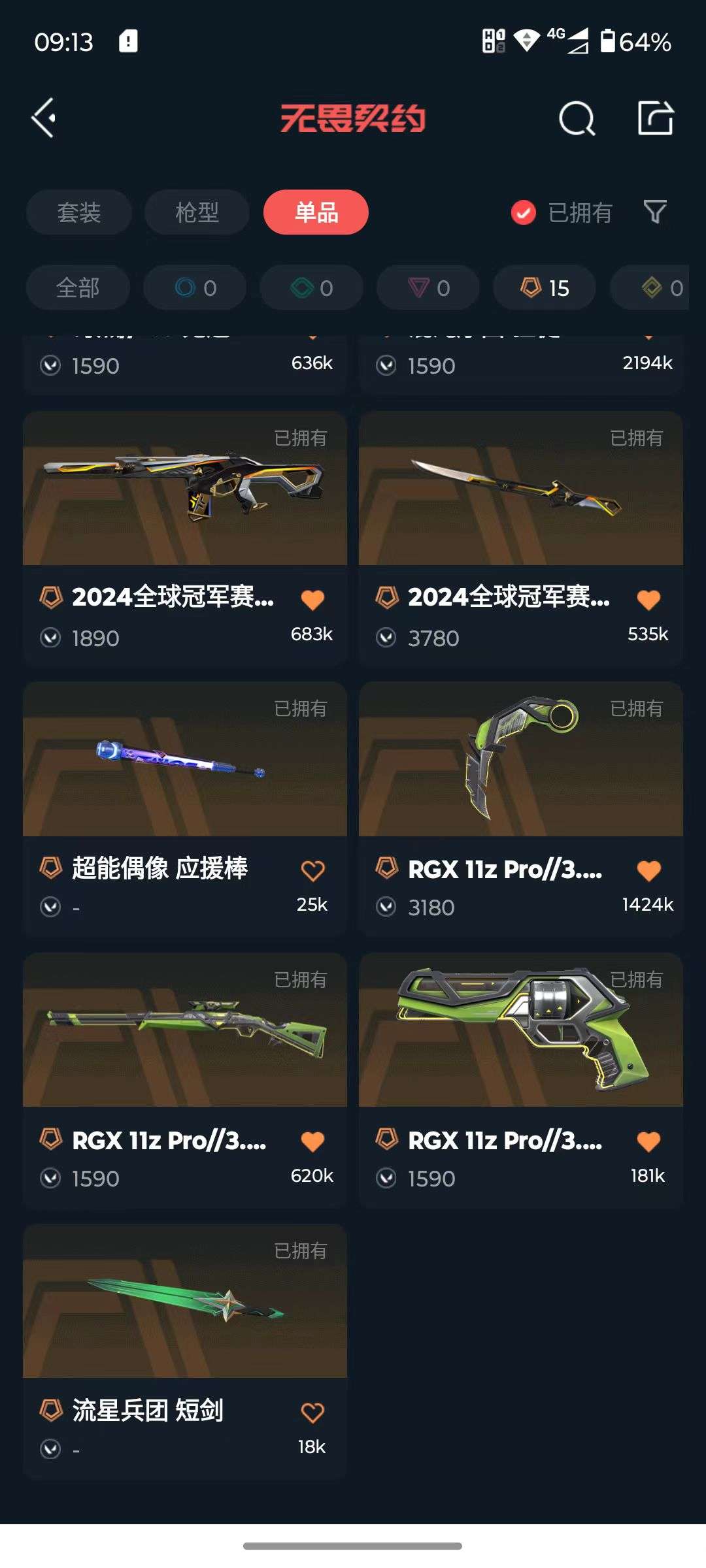Tap the rarity badge next to 流星兵团 短剑
The width and height of the screenshot is (706, 1568).
[x=50, y=1411]
